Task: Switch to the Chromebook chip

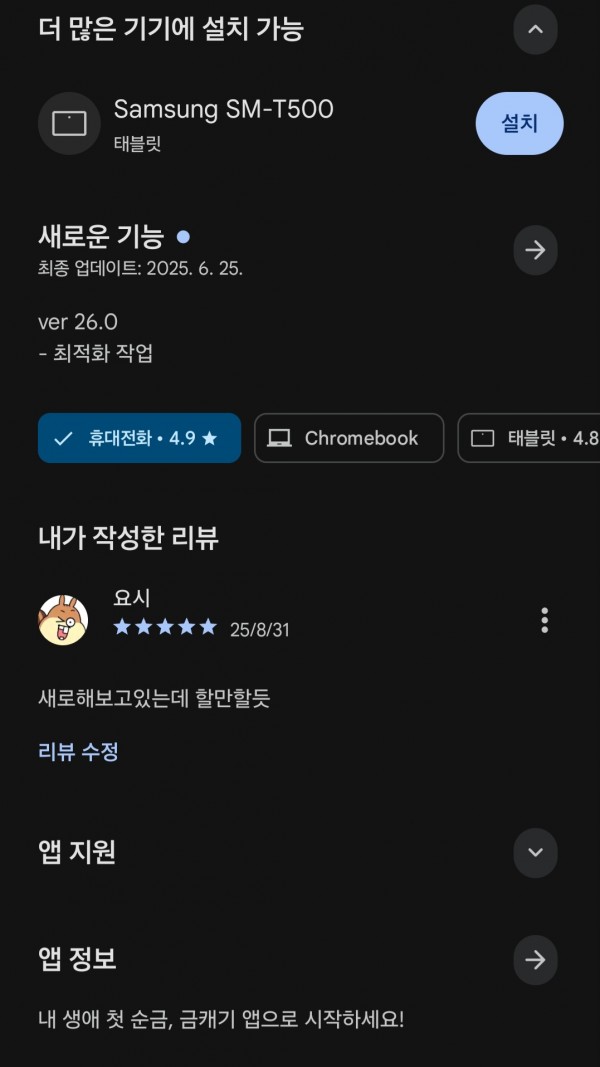Action: (x=349, y=438)
